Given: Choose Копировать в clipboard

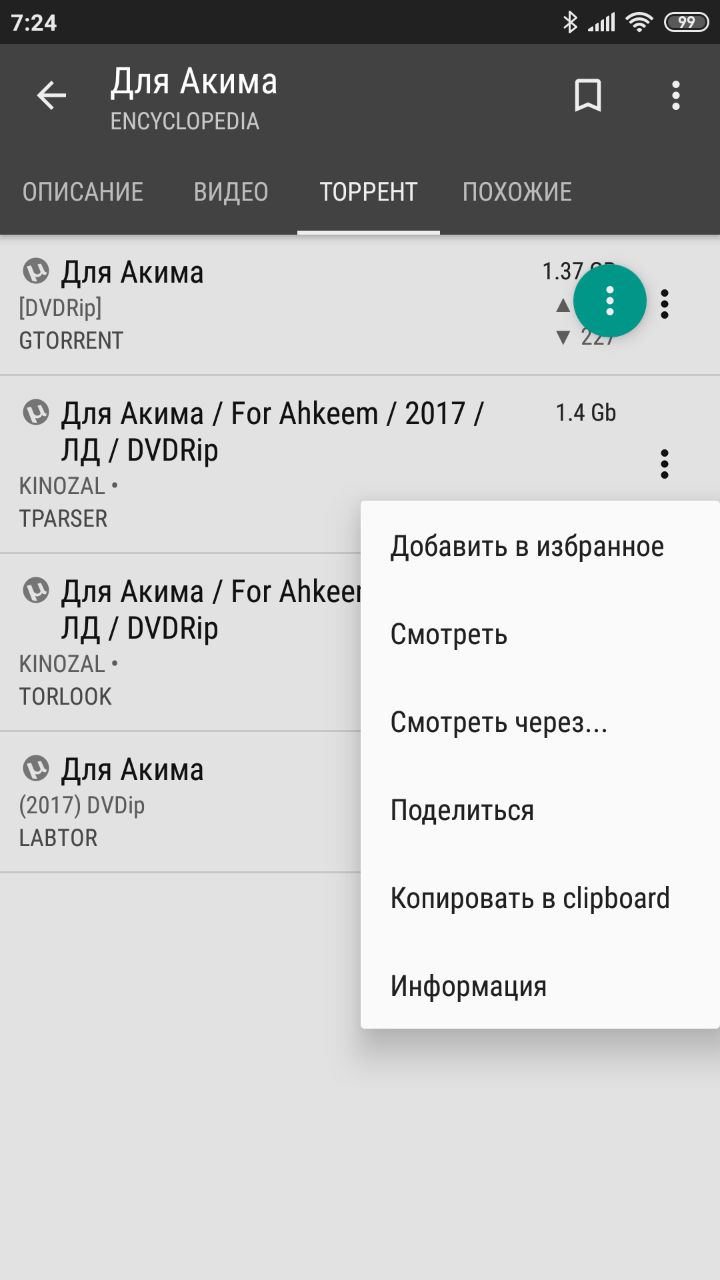Looking at the screenshot, I should (x=530, y=898).
